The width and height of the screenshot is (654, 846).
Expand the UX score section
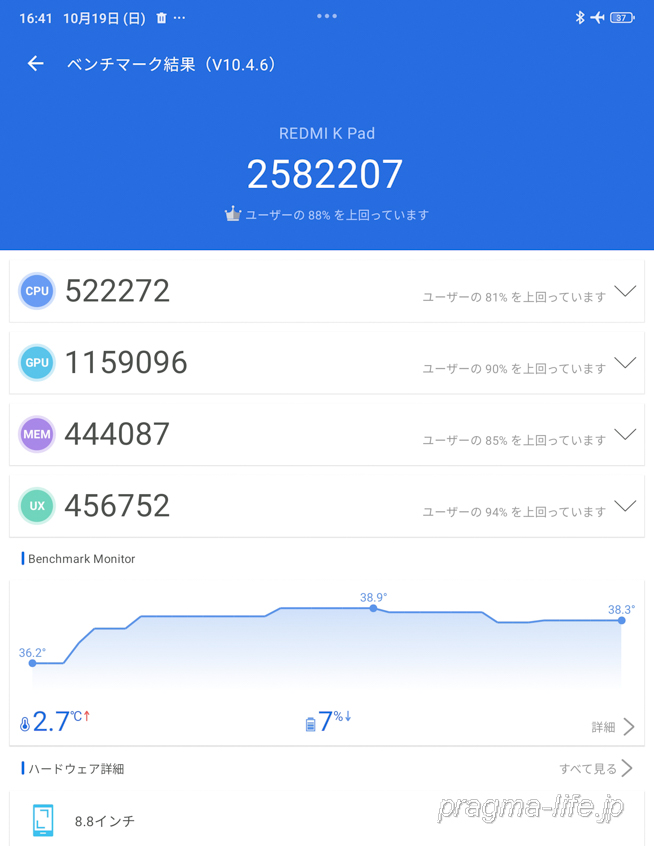point(625,506)
